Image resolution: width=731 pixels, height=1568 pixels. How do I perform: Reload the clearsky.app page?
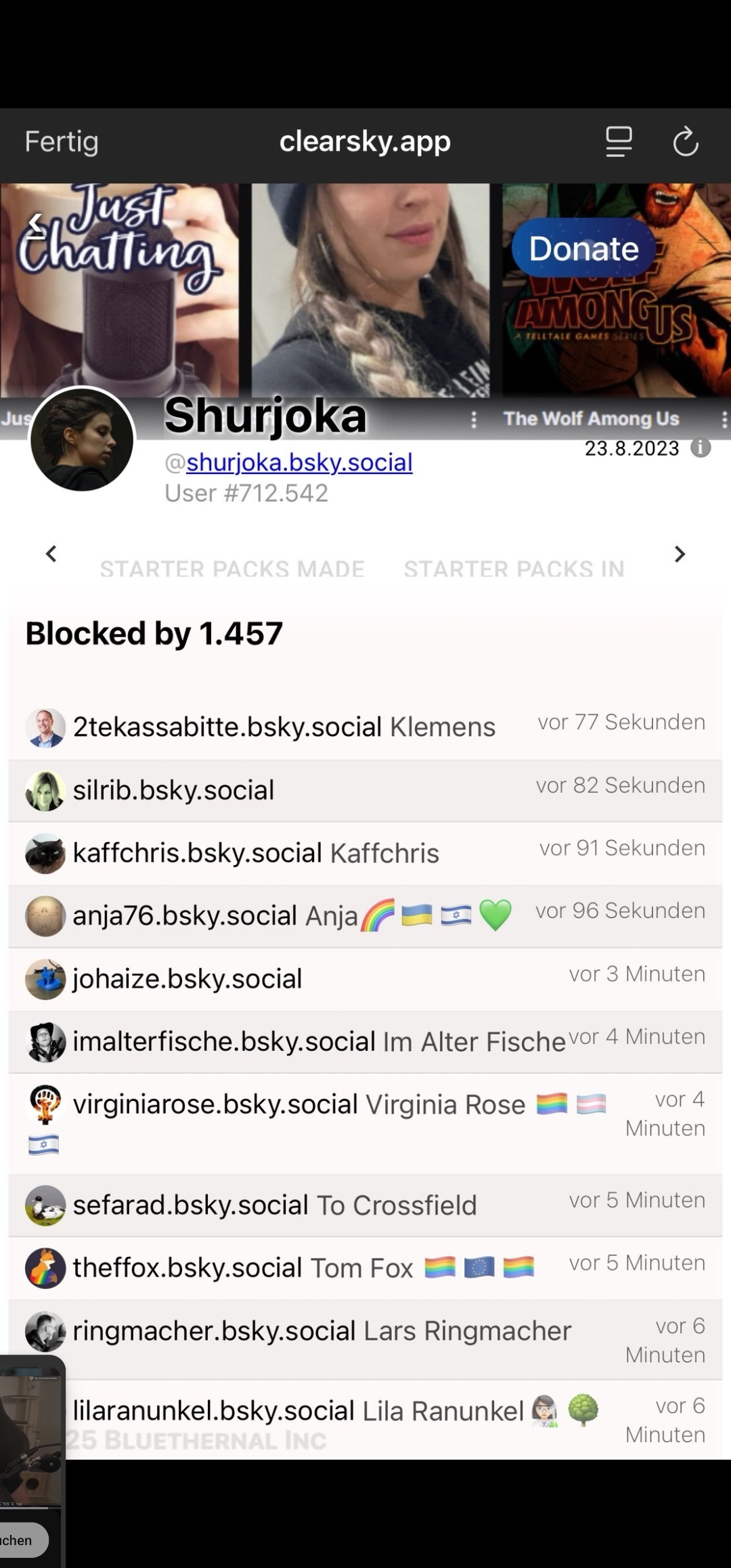tap(686, 141)
